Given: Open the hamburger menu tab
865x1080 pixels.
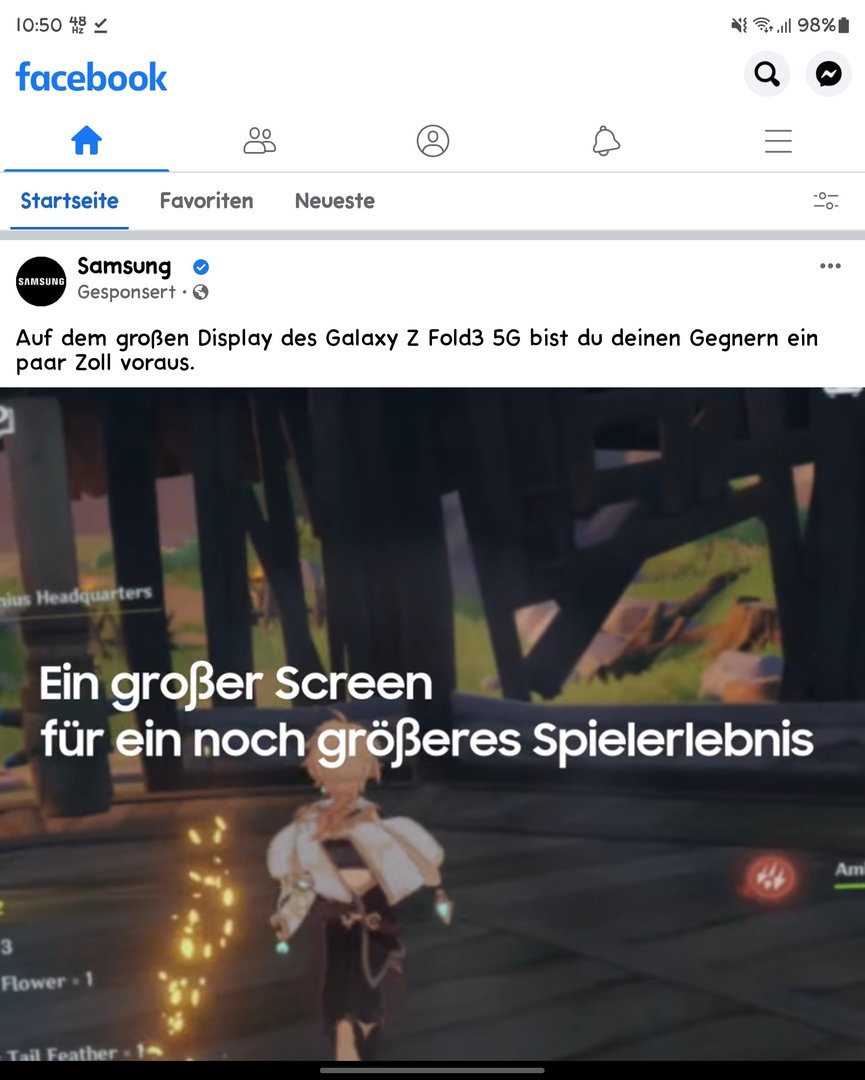Looking at the screenshot, I should tap(778, 141).
